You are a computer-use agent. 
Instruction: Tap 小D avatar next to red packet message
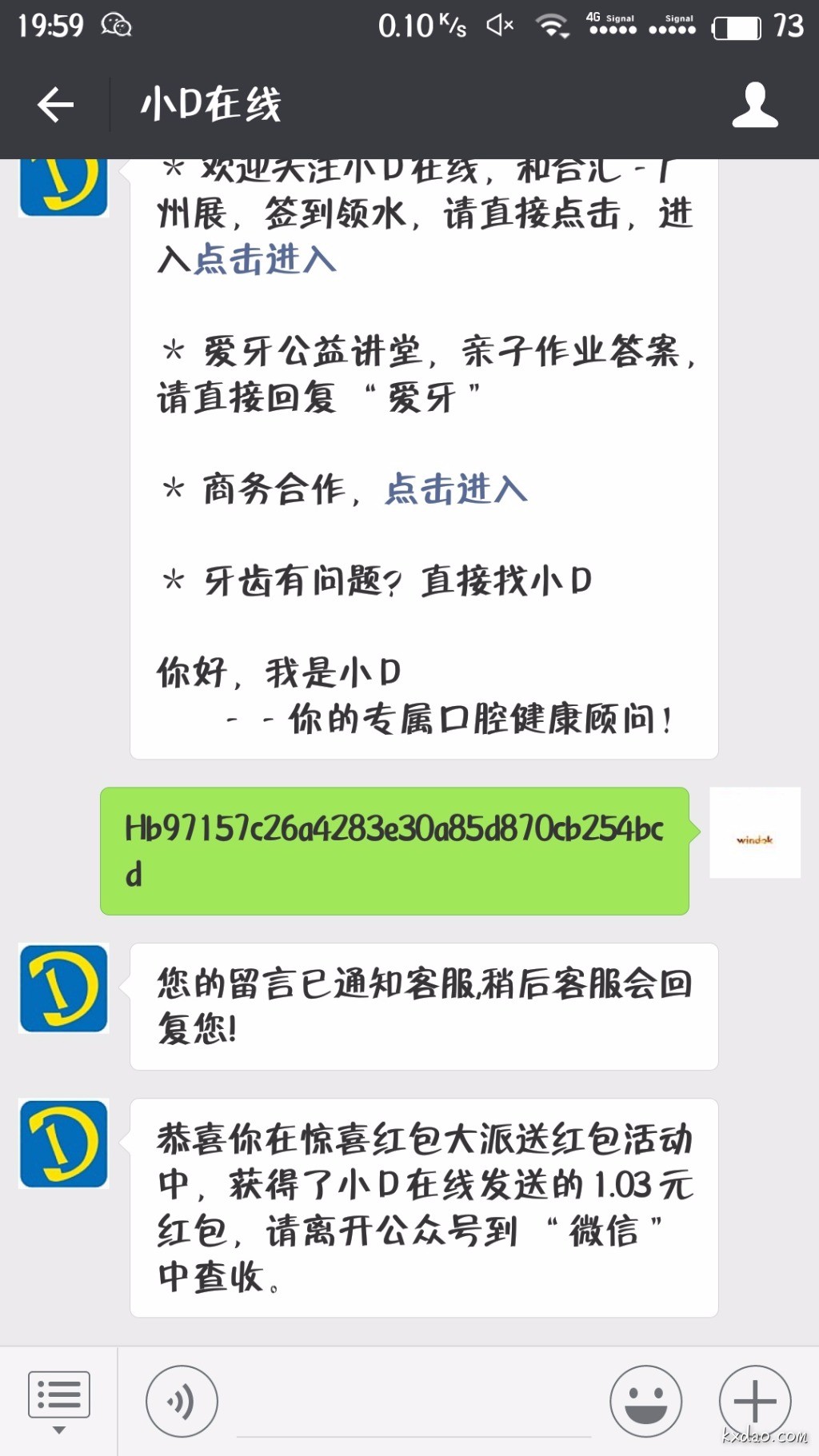click(x=64, y=1143)
